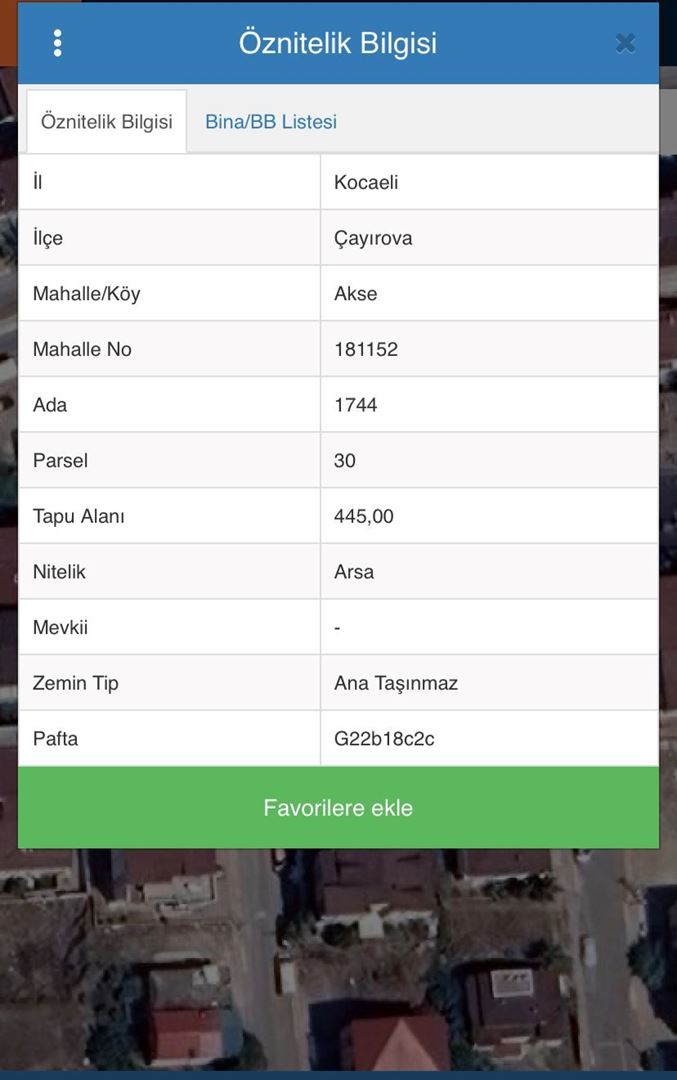Screen dimensions: 677x1080
Task: Select the Öznitelik Bilgisi tab
Action: click(x=106, y=122)
